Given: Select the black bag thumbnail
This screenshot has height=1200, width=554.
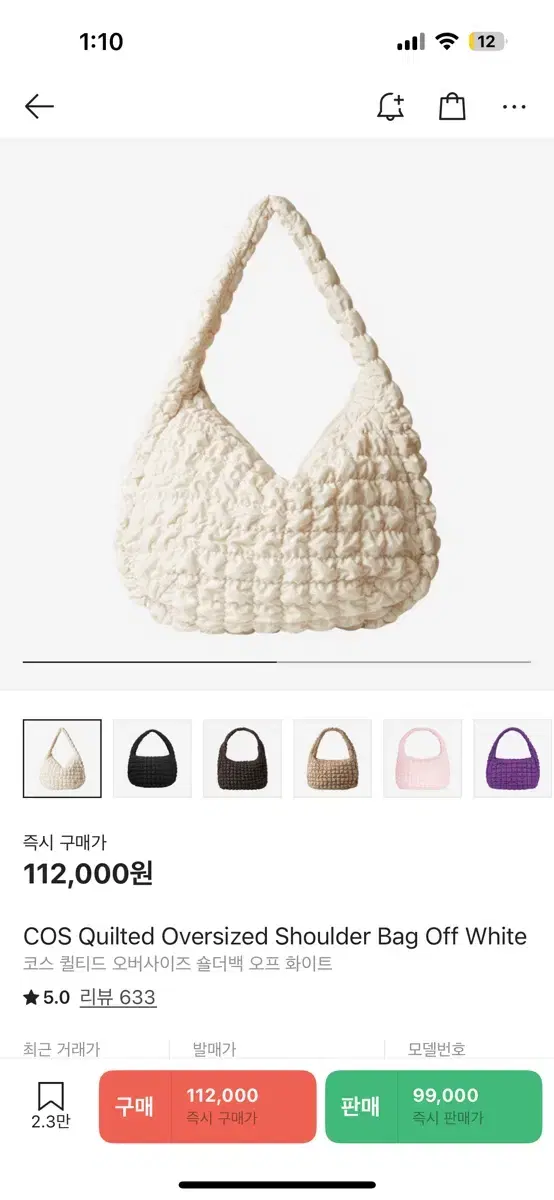Looking at the screenshot, I should [x=152, y=758].
